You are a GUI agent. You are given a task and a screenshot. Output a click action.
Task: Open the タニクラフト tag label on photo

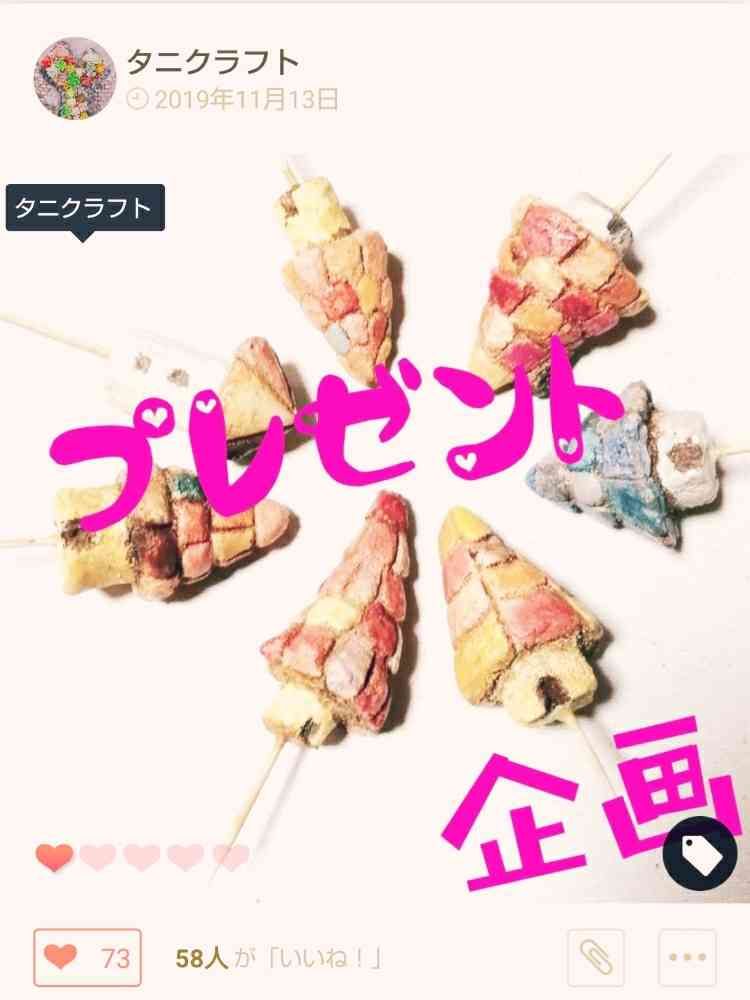coord(85,208)
